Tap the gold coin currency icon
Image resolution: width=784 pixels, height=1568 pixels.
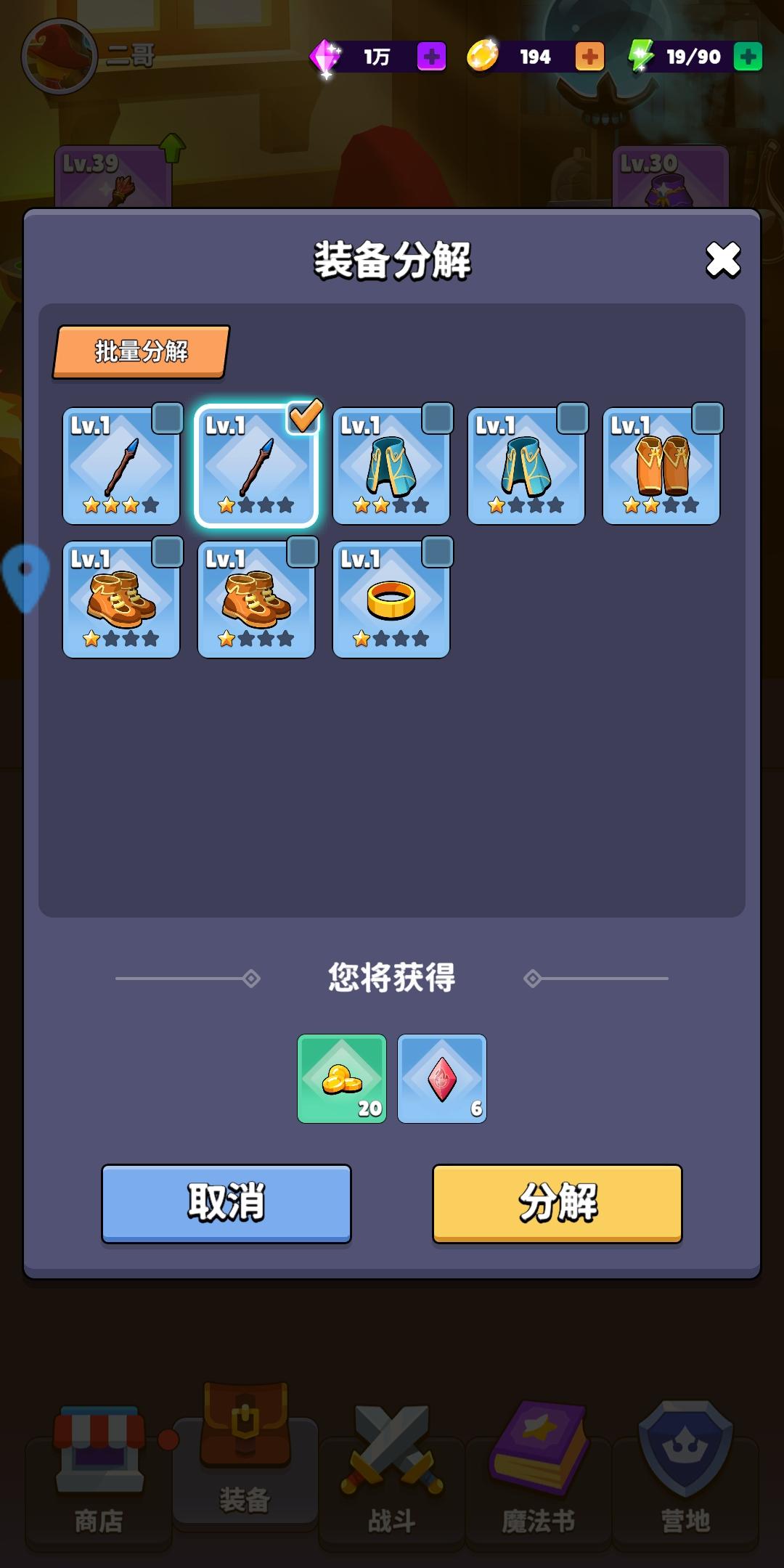click(x=488, y=58)
